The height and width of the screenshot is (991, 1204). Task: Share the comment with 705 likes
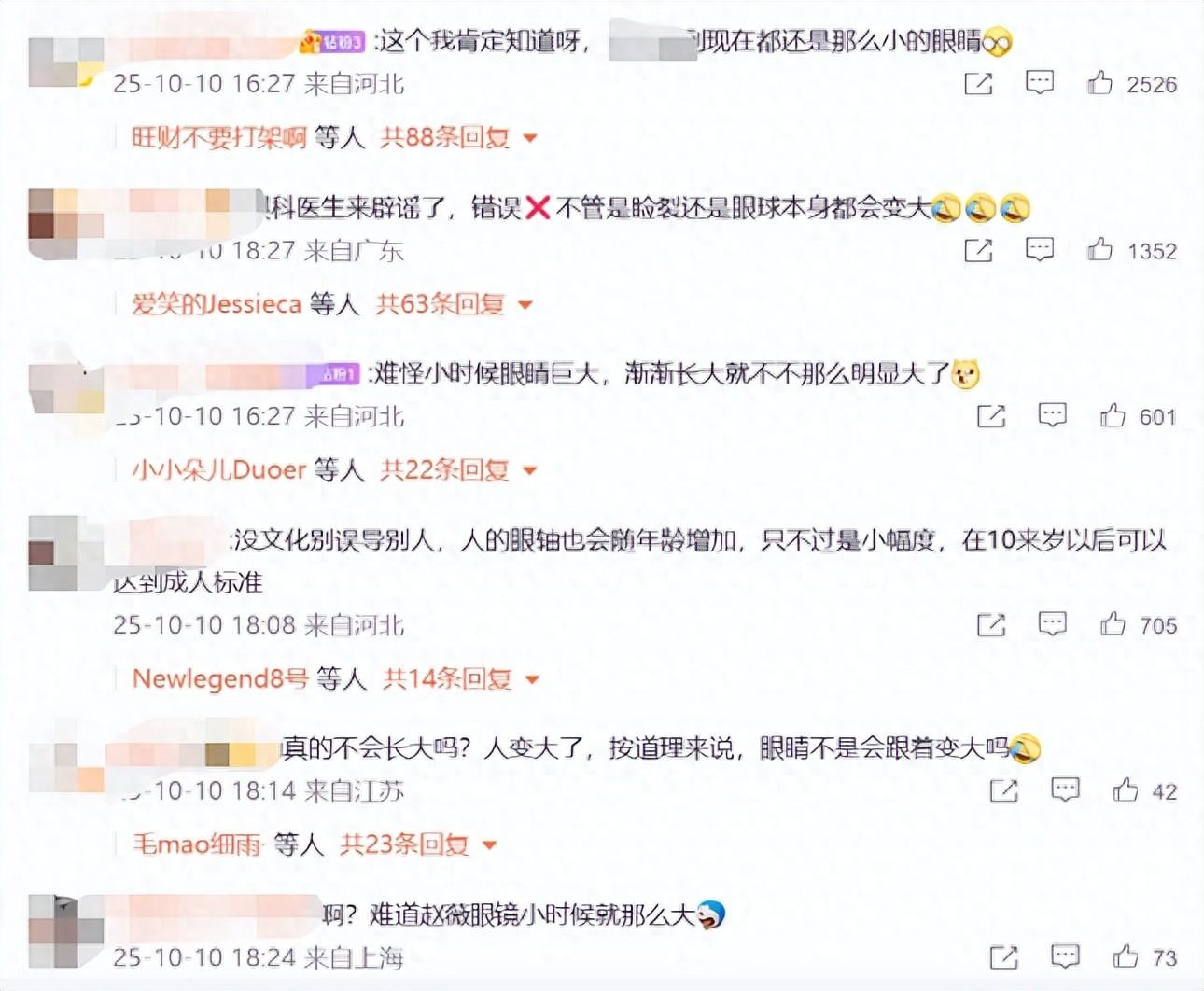pos(990,624)
